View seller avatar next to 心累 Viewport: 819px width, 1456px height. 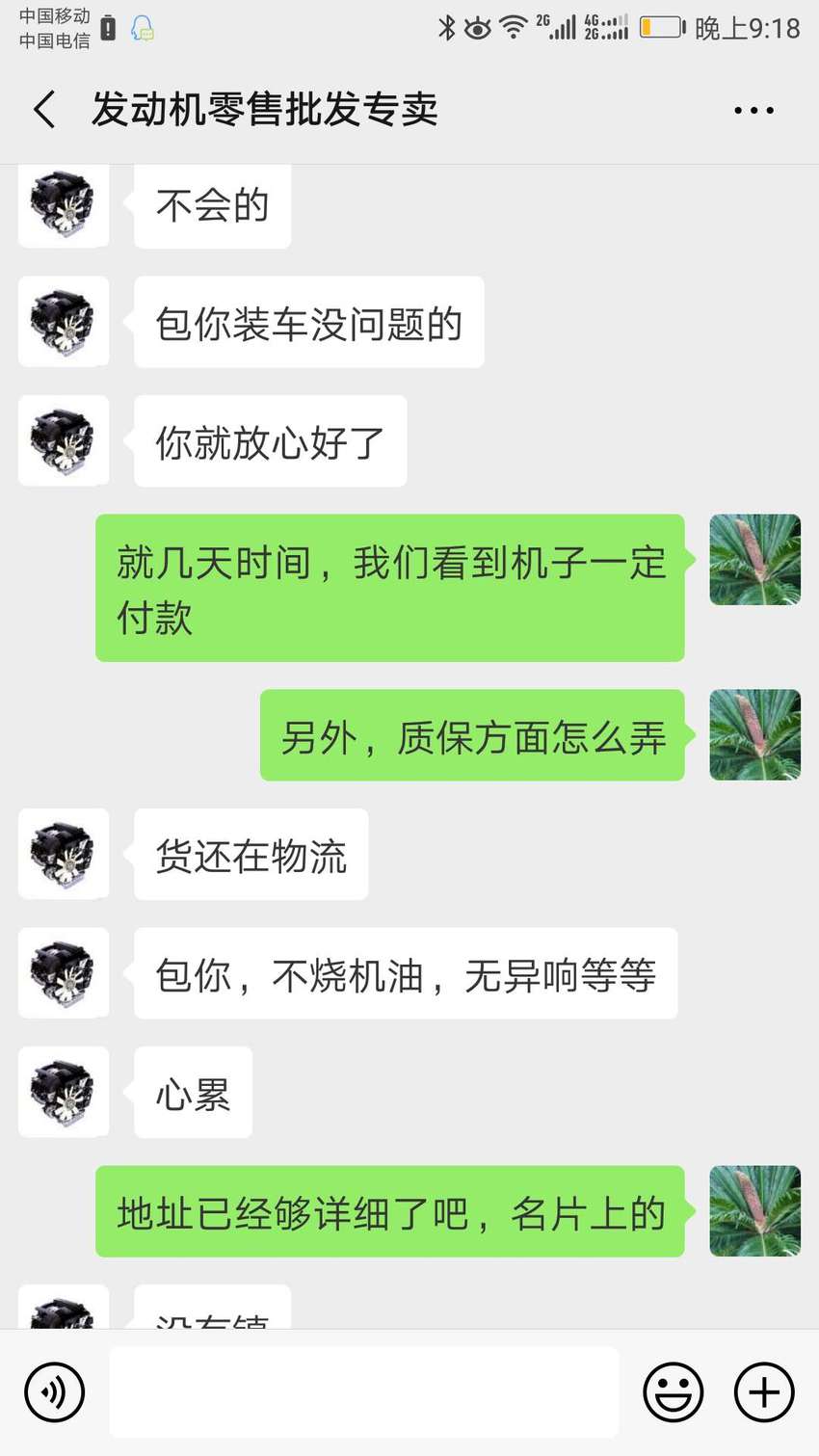click(x=64, y=1092)
